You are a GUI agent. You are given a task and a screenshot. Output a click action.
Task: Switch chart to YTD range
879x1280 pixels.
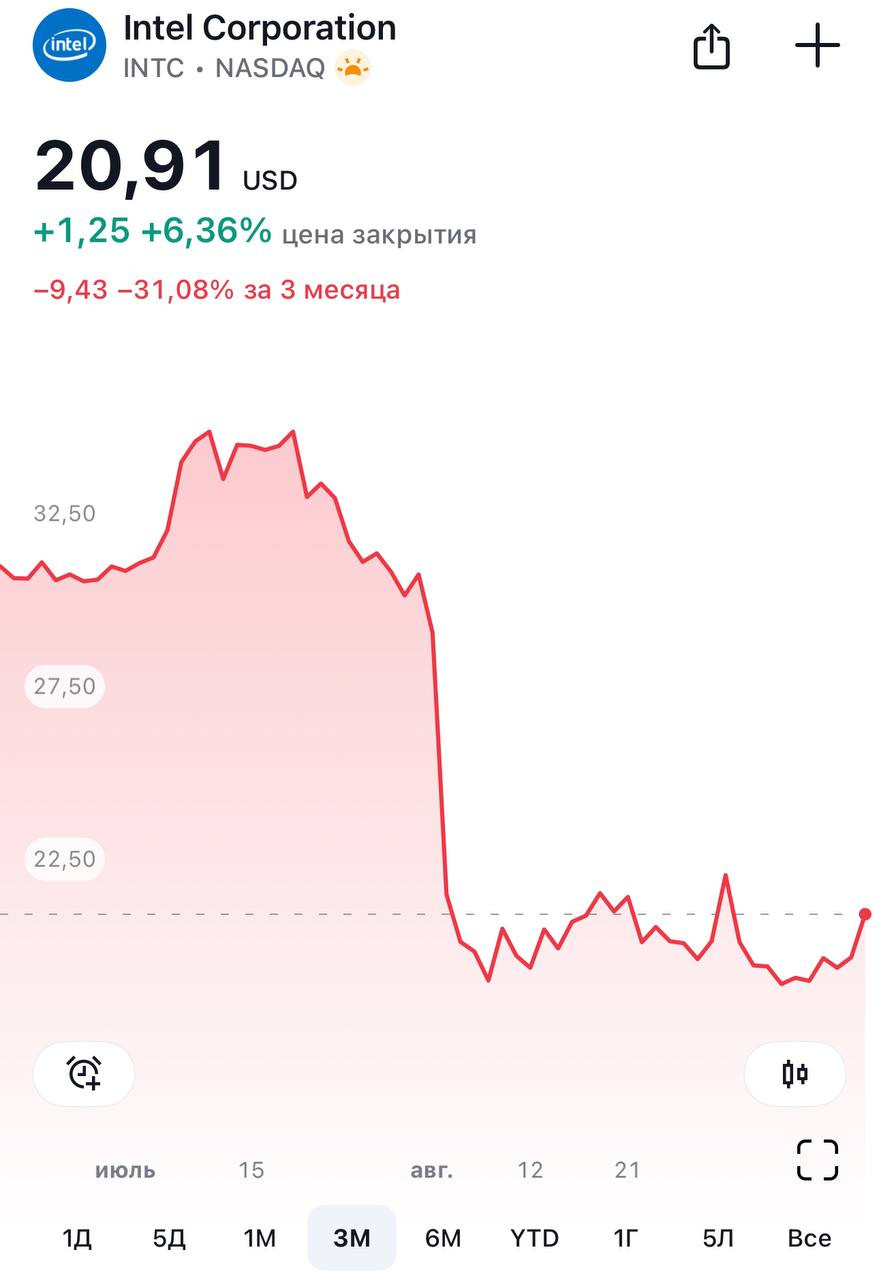tap(535, 1238)
